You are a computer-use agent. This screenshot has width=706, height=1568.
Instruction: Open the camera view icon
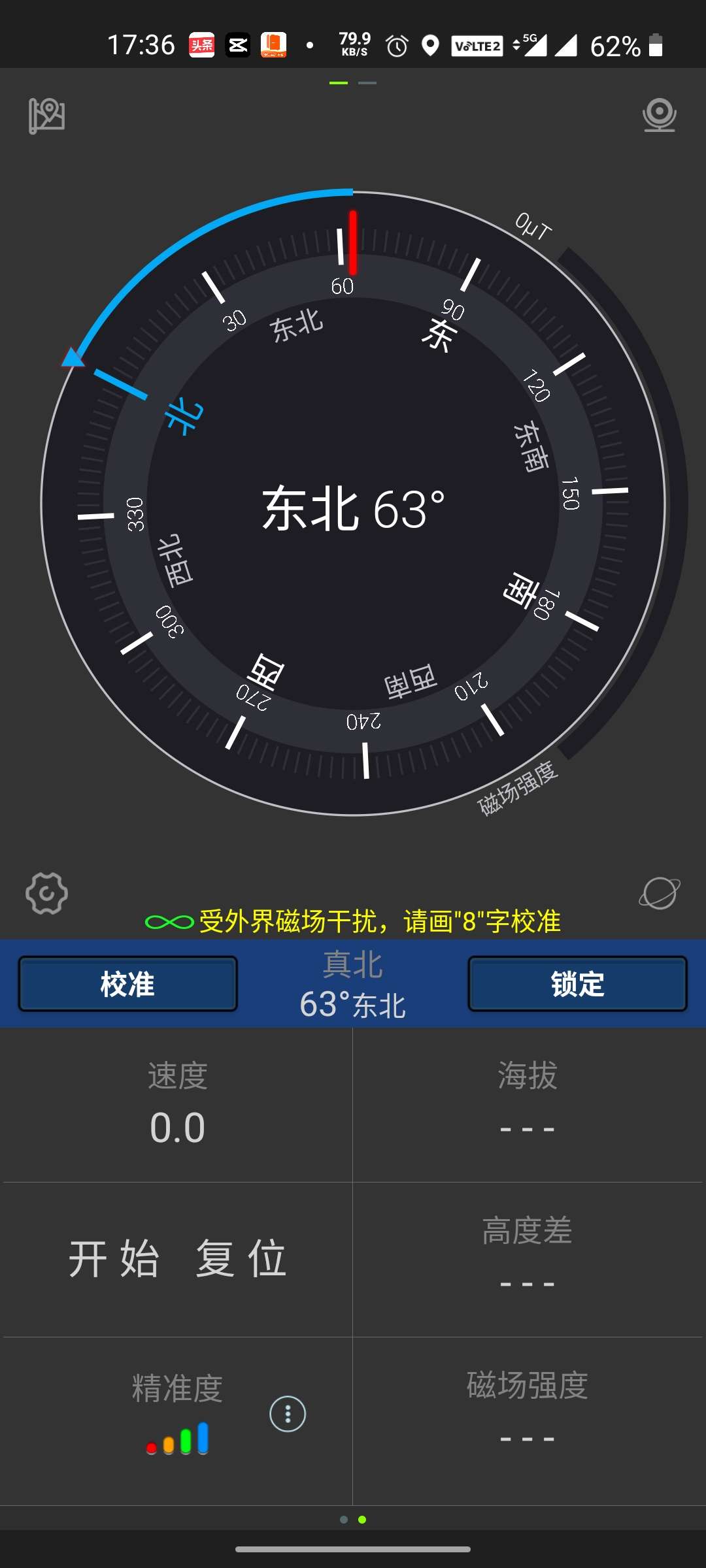point(659,115)
